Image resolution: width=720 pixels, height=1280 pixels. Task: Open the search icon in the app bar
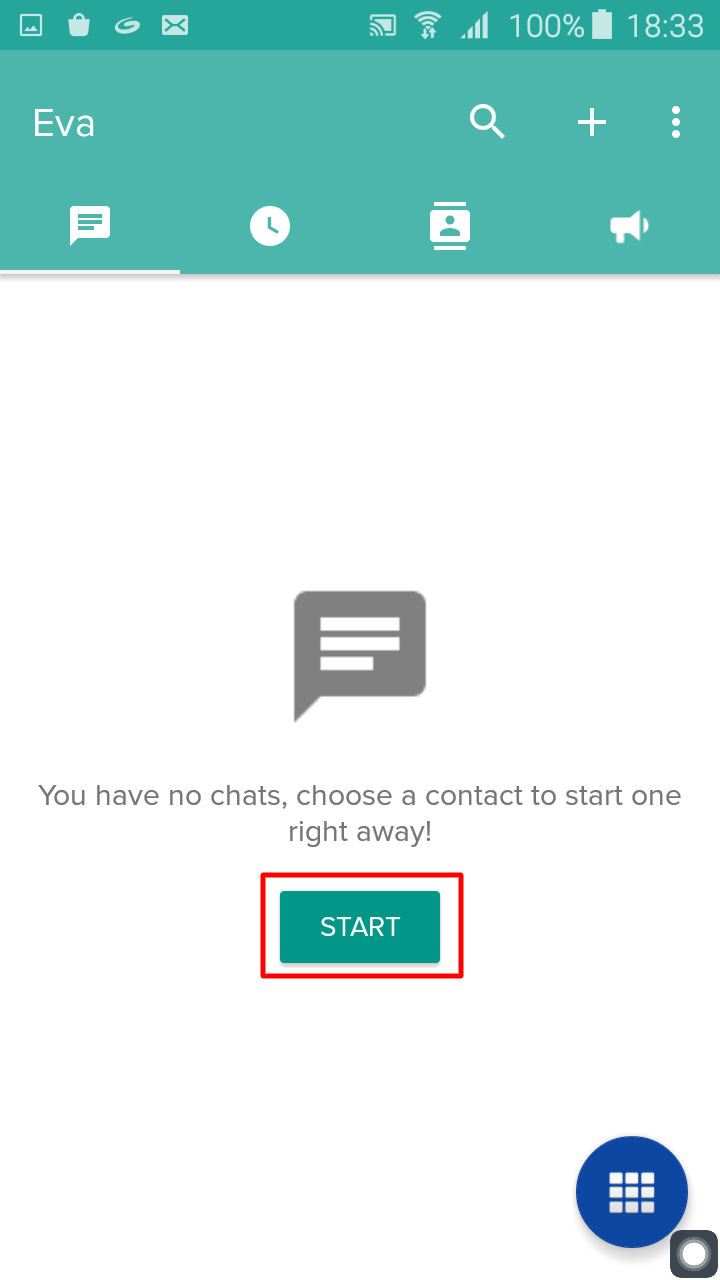[487, 122]
